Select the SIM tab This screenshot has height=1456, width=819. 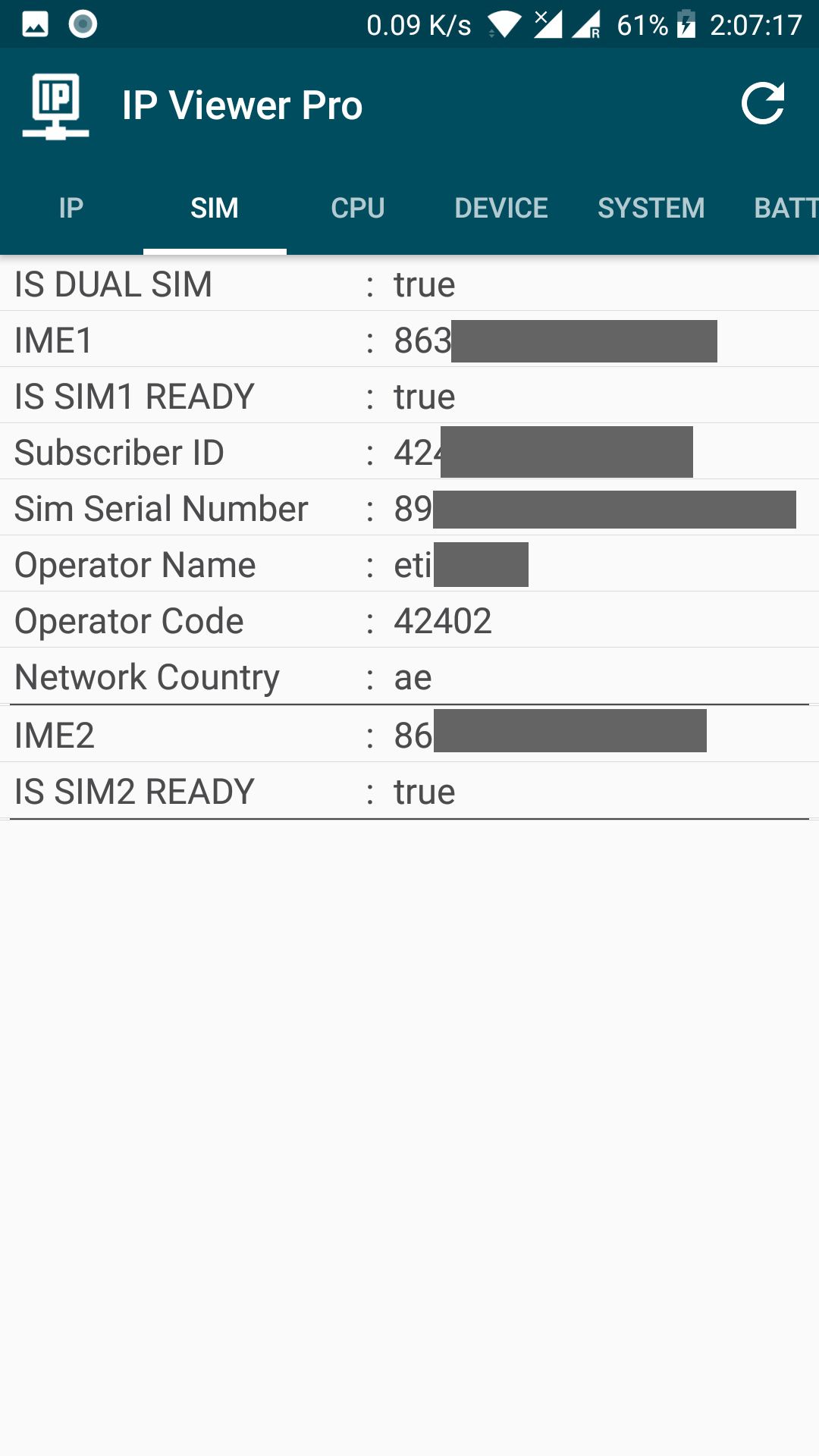[x=215, y=208]
